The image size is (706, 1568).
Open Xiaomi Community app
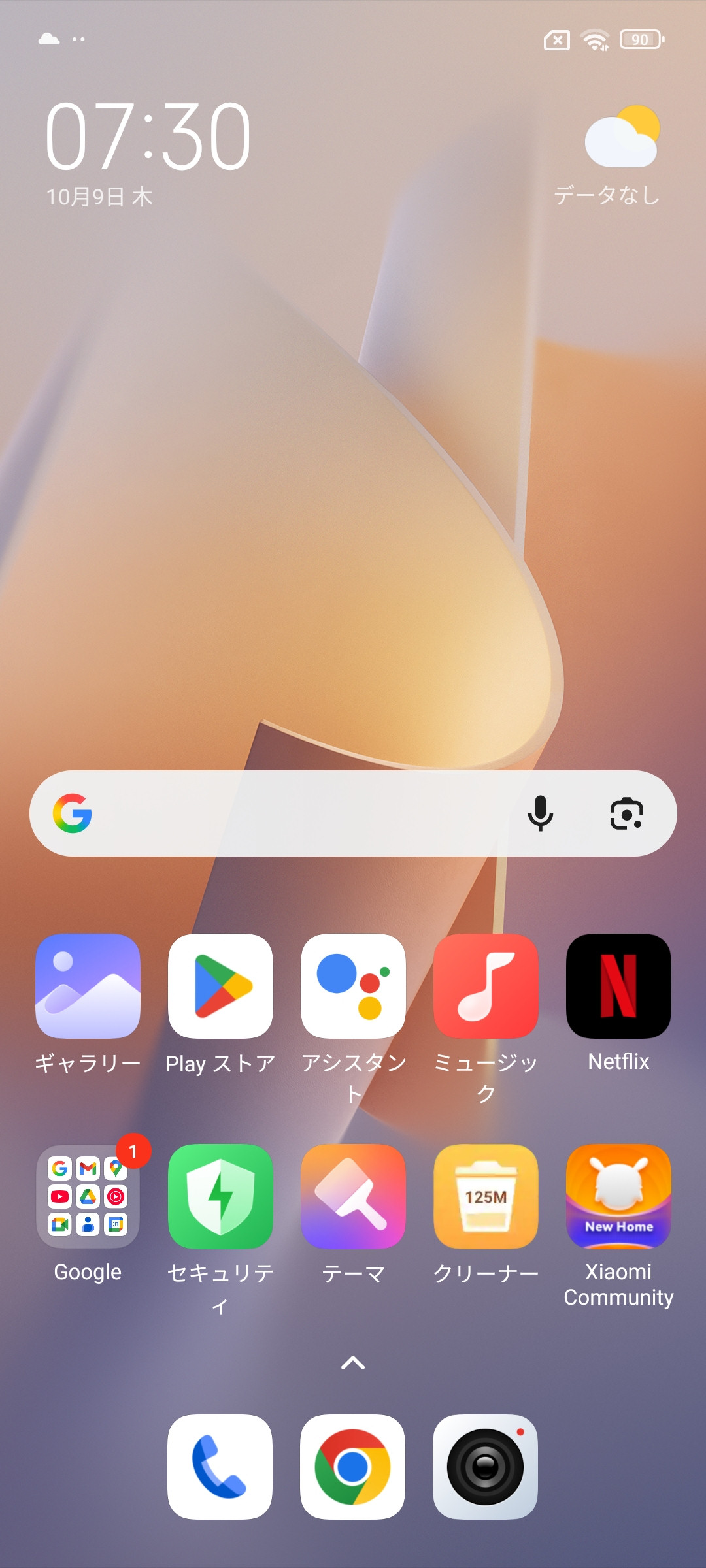(x=618, y=1196)
